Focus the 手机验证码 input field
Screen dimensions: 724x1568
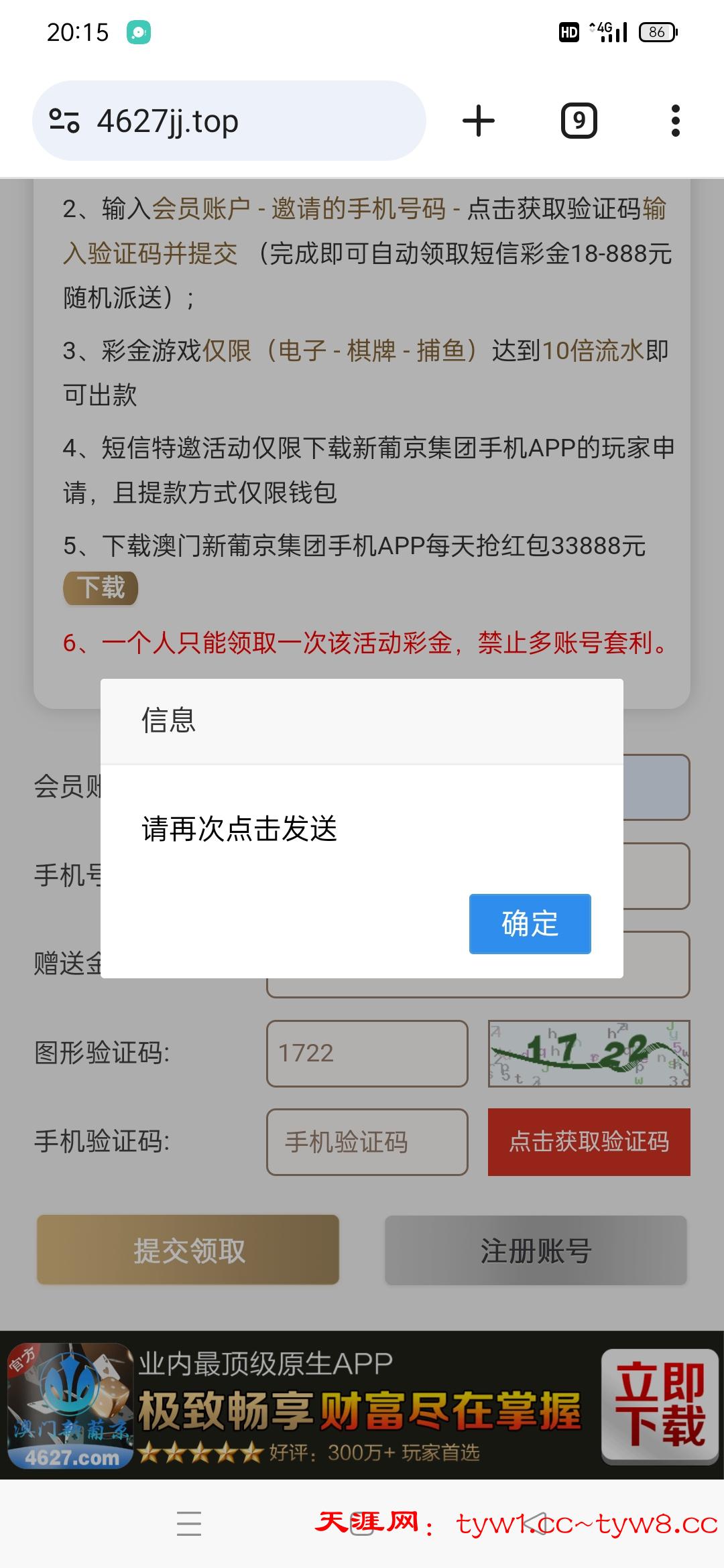(367, 1142)
